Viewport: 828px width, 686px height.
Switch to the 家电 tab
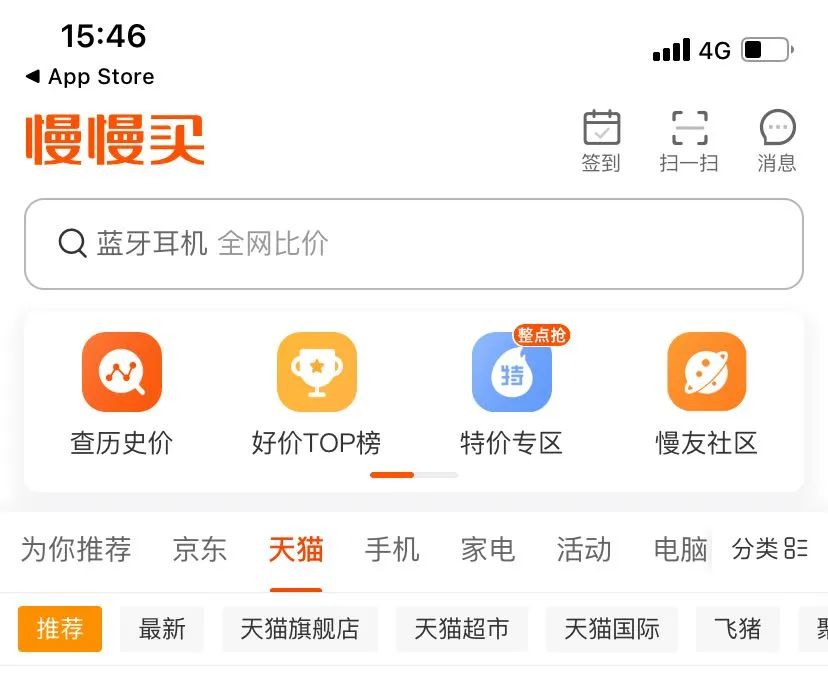488,549
